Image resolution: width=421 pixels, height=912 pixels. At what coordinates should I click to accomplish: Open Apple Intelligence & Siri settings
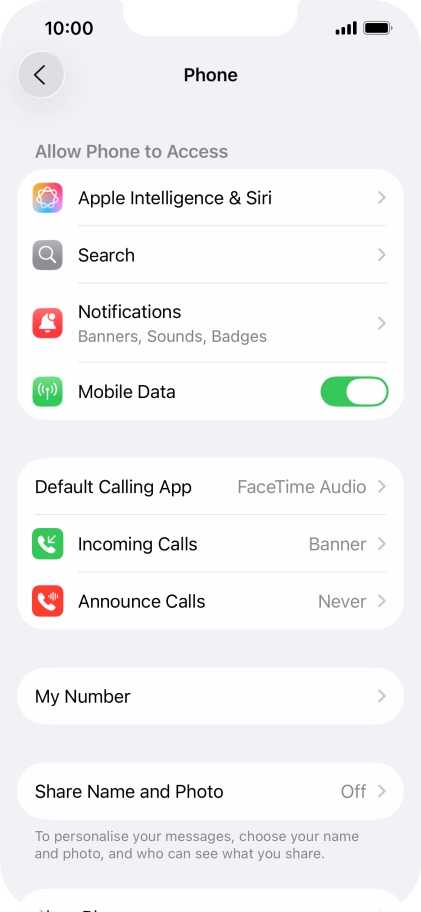tap(210, 198)
